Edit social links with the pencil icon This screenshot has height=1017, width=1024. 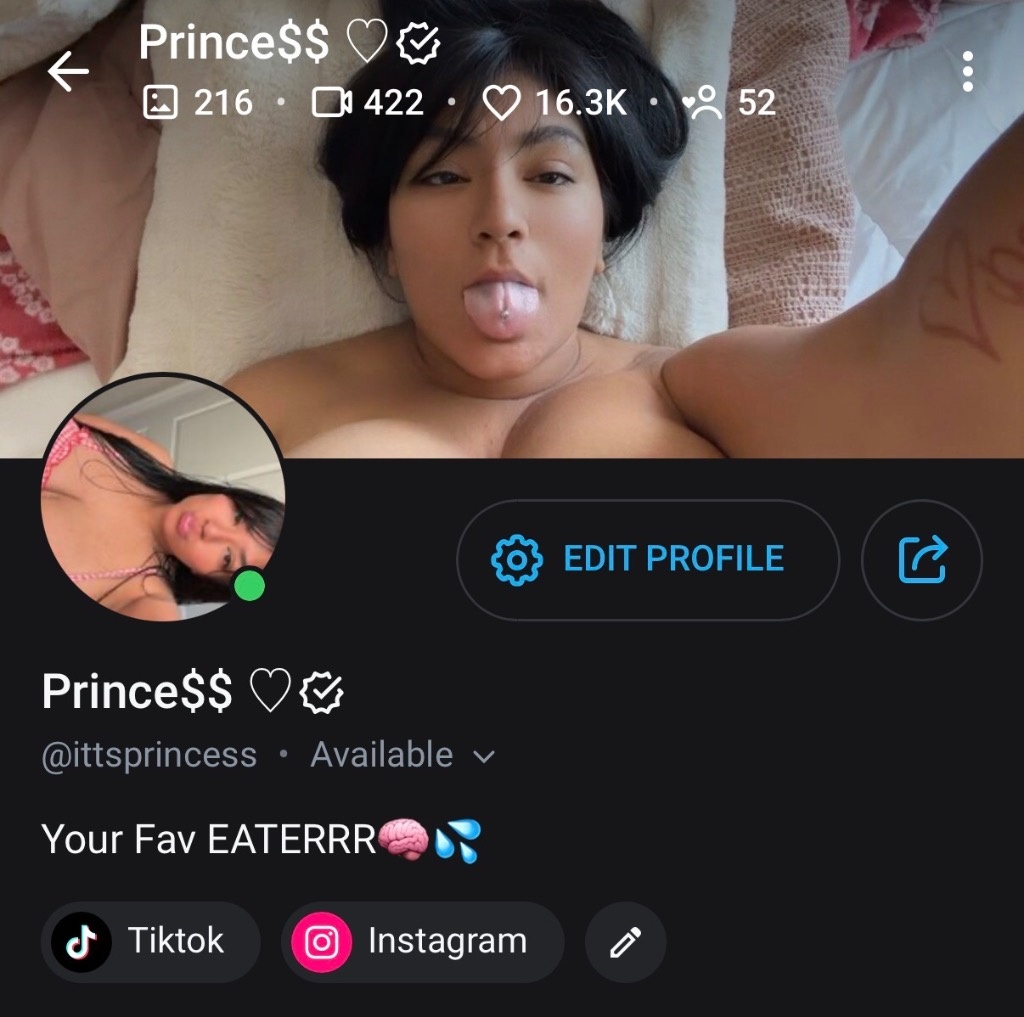click(x=625, y=942)
